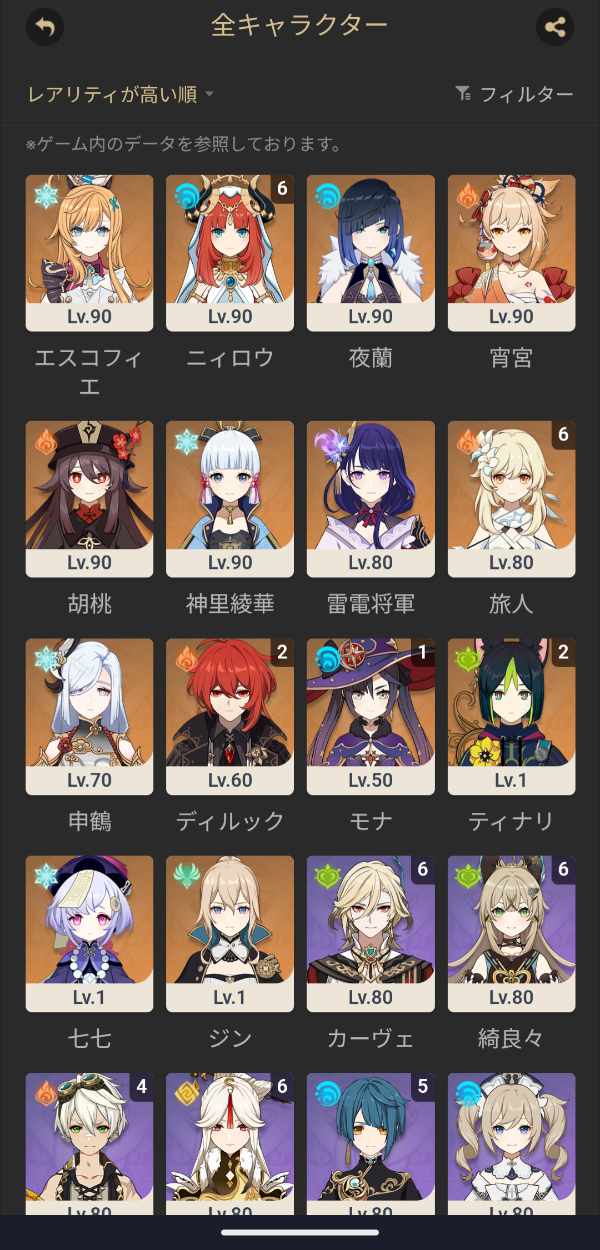Tap the 胡桃 character card
600x1250 pixels.
point(89,498)
